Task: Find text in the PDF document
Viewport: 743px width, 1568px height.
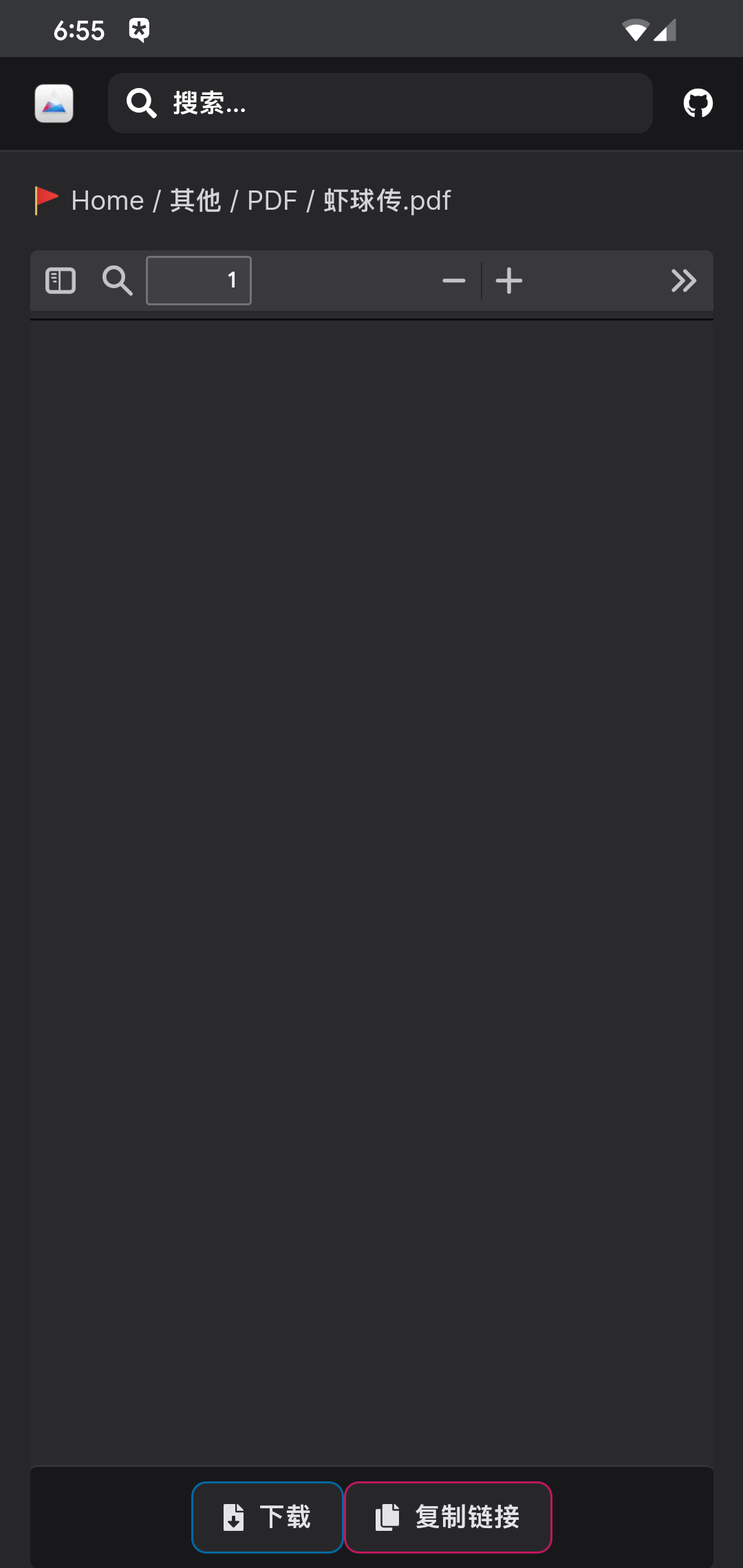Action: pos(118,281)
